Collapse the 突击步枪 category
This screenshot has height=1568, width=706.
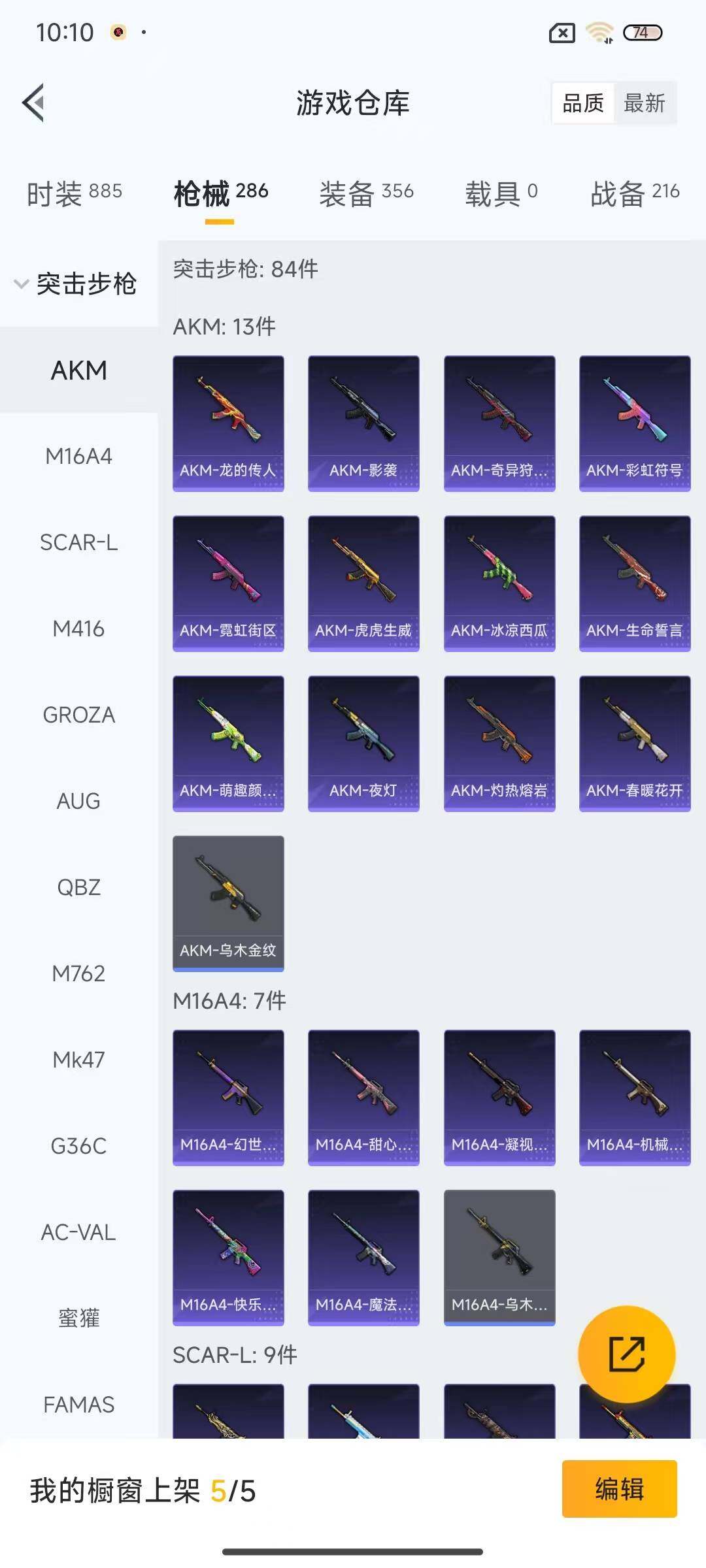76,284
